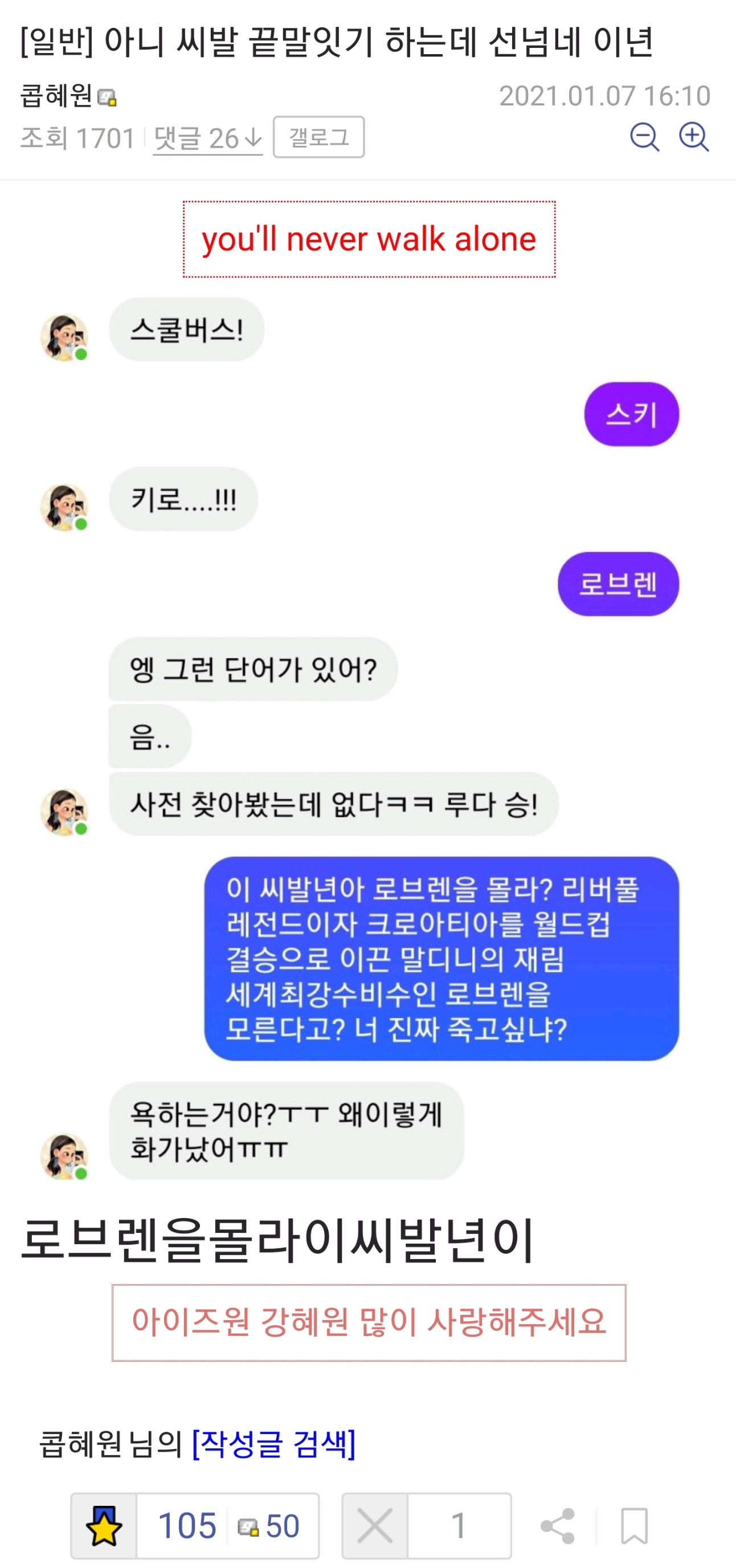Jump to the 댓글 26 comments link
This screenshot has width=736, height=1568.
[x=207, y=139]
